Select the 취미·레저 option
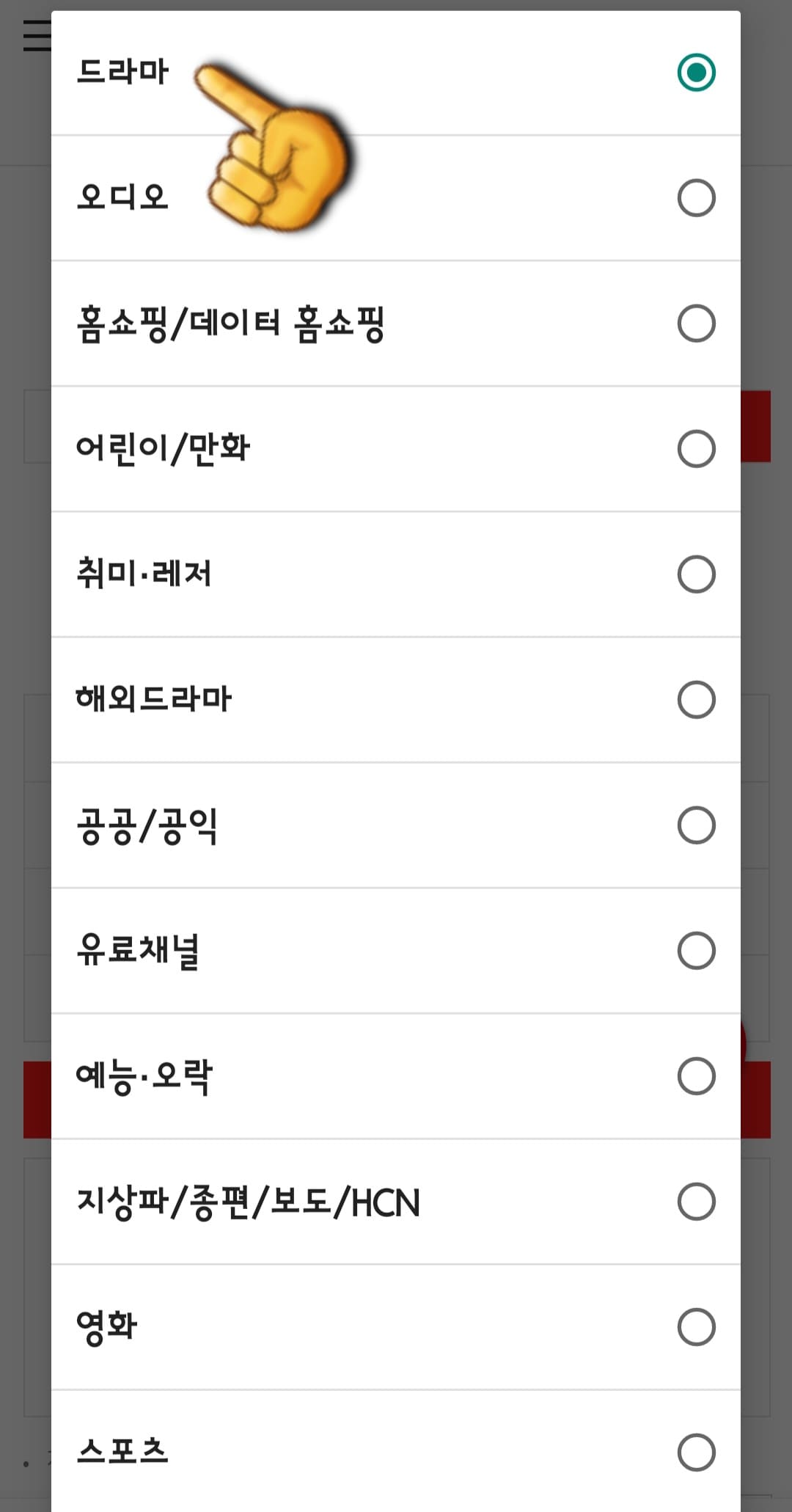792x1512 pixels. [x=695, y=573]
